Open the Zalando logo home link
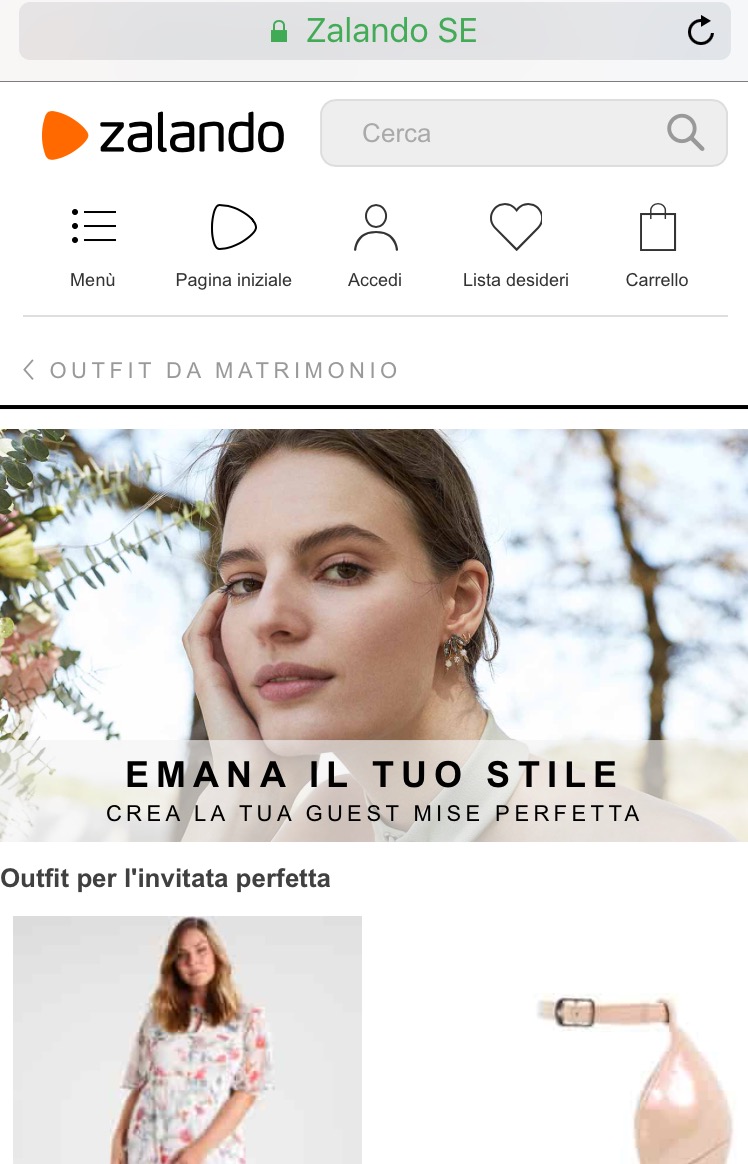The width and height of the screenshot is (748, 1164). [164, 134]
